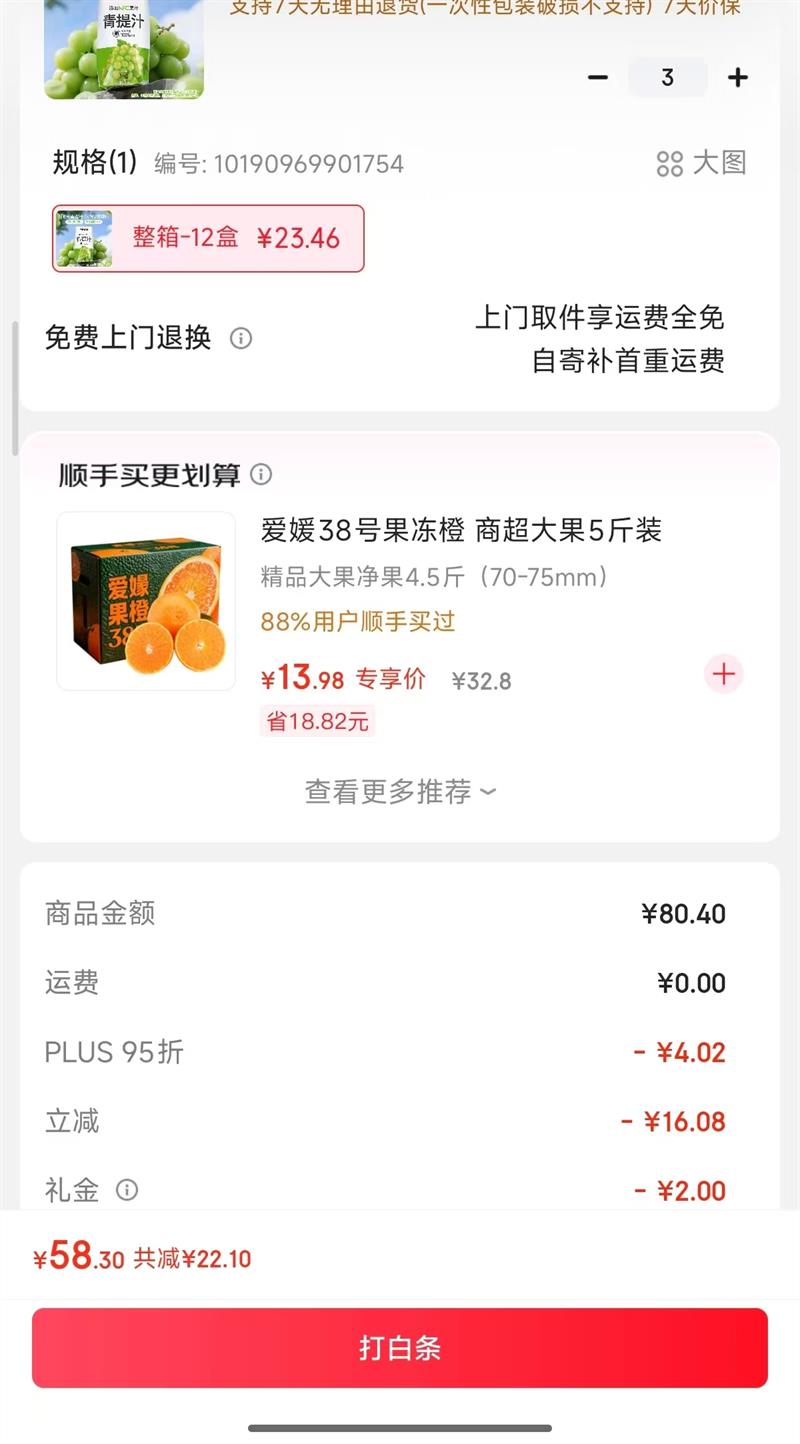
Task: Expand 查看更多推荐 recommendations
Action: 400,792
